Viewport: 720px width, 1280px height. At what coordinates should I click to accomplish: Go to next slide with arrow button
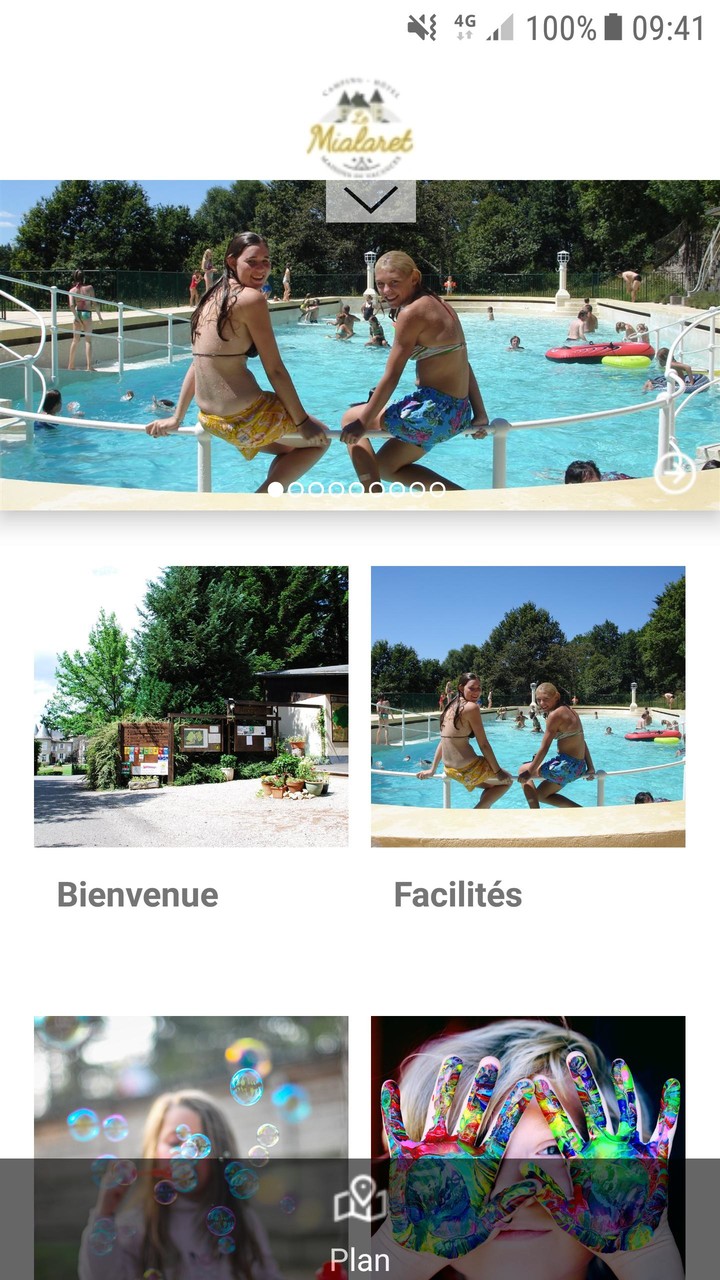[x=674, y=473]
